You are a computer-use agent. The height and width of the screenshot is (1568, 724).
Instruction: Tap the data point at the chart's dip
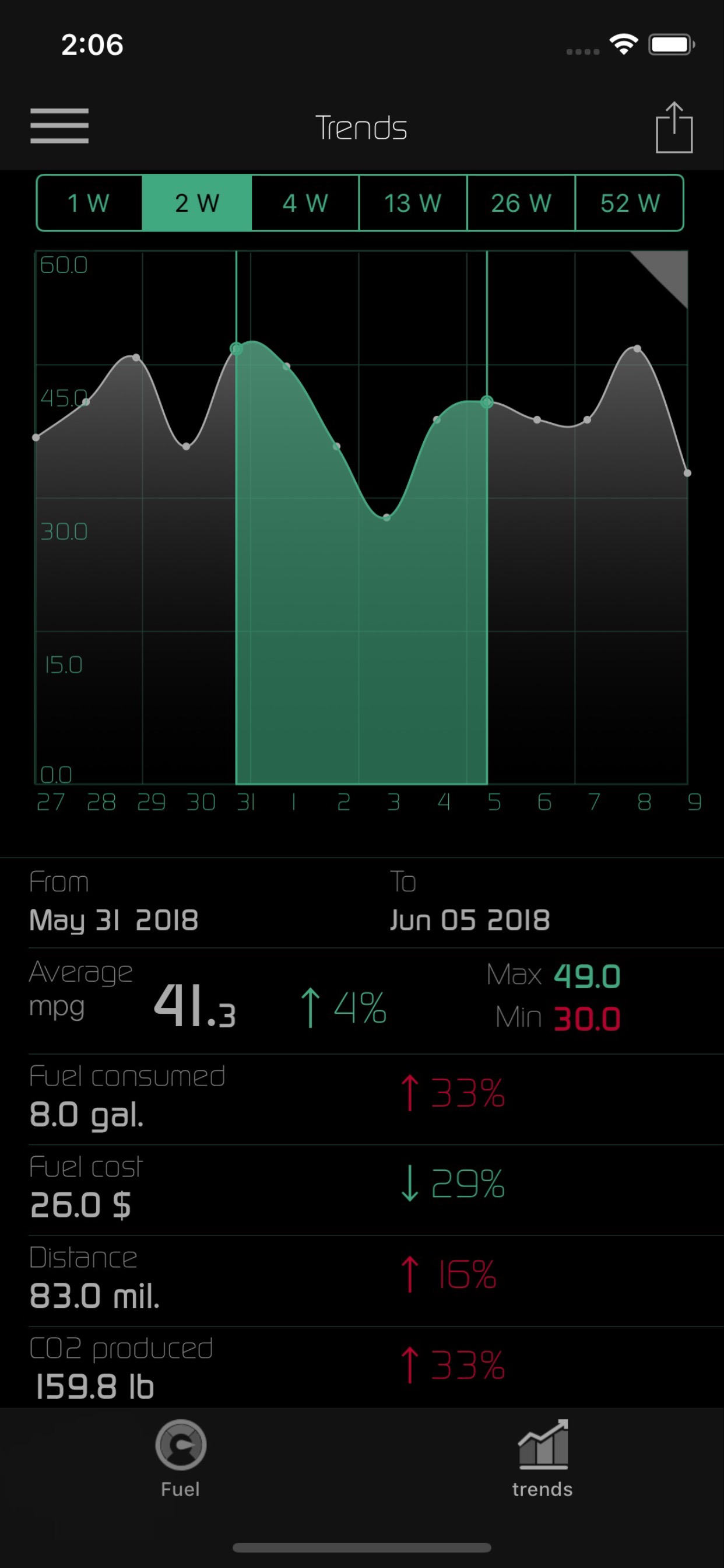385,517
